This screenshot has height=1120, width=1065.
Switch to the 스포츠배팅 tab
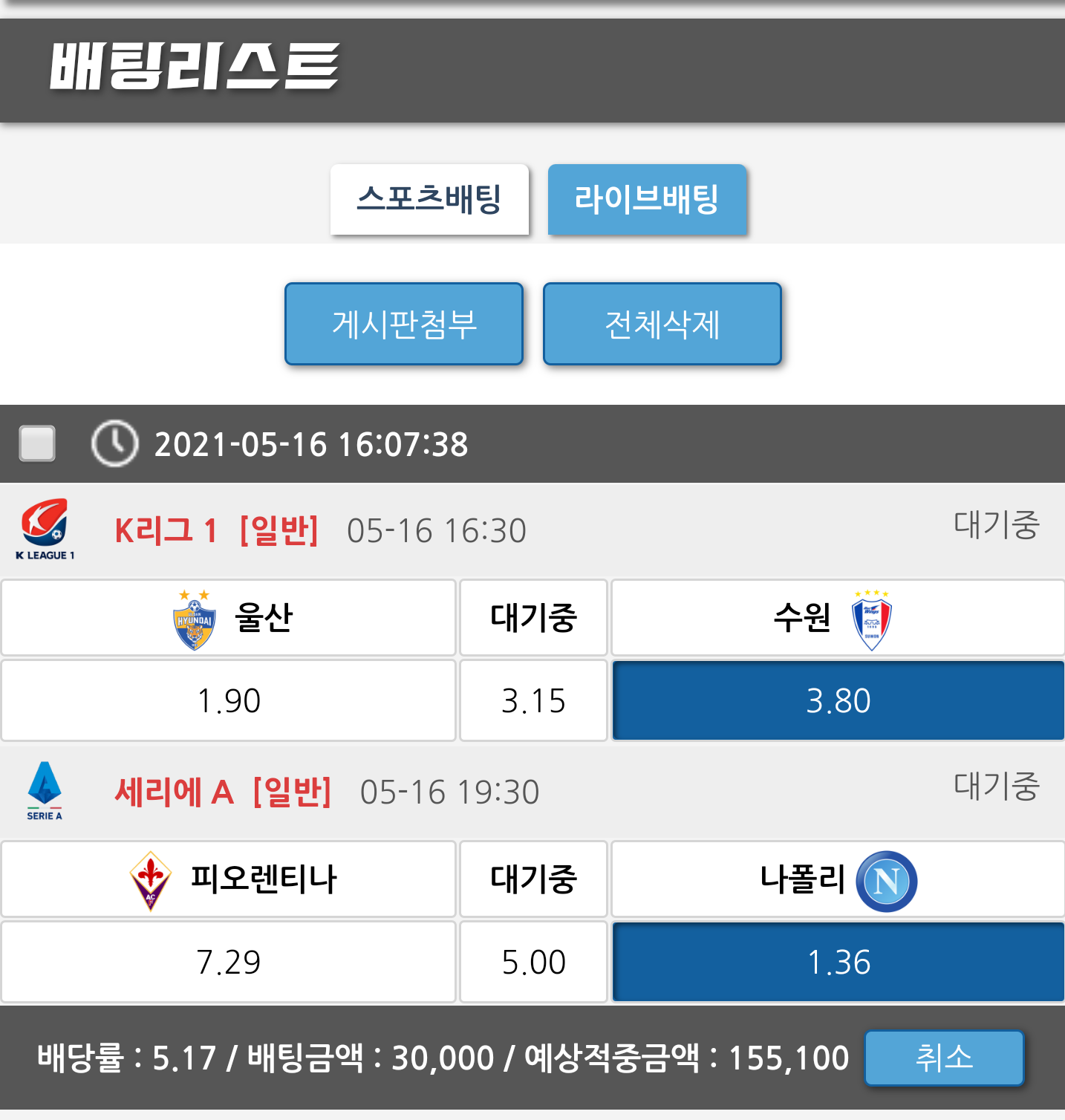click(x=429, y=199)
